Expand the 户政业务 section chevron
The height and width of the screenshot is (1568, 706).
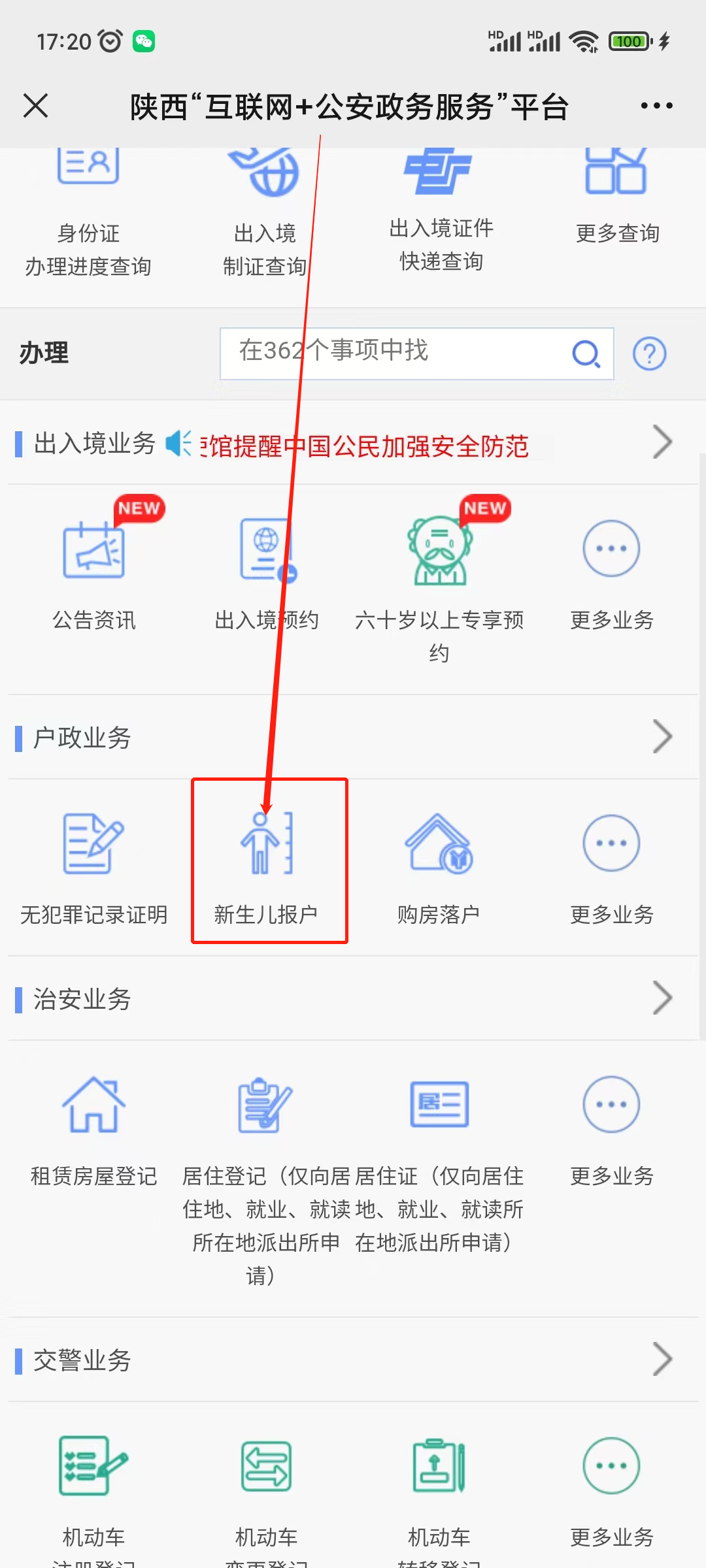click(662, 737)
